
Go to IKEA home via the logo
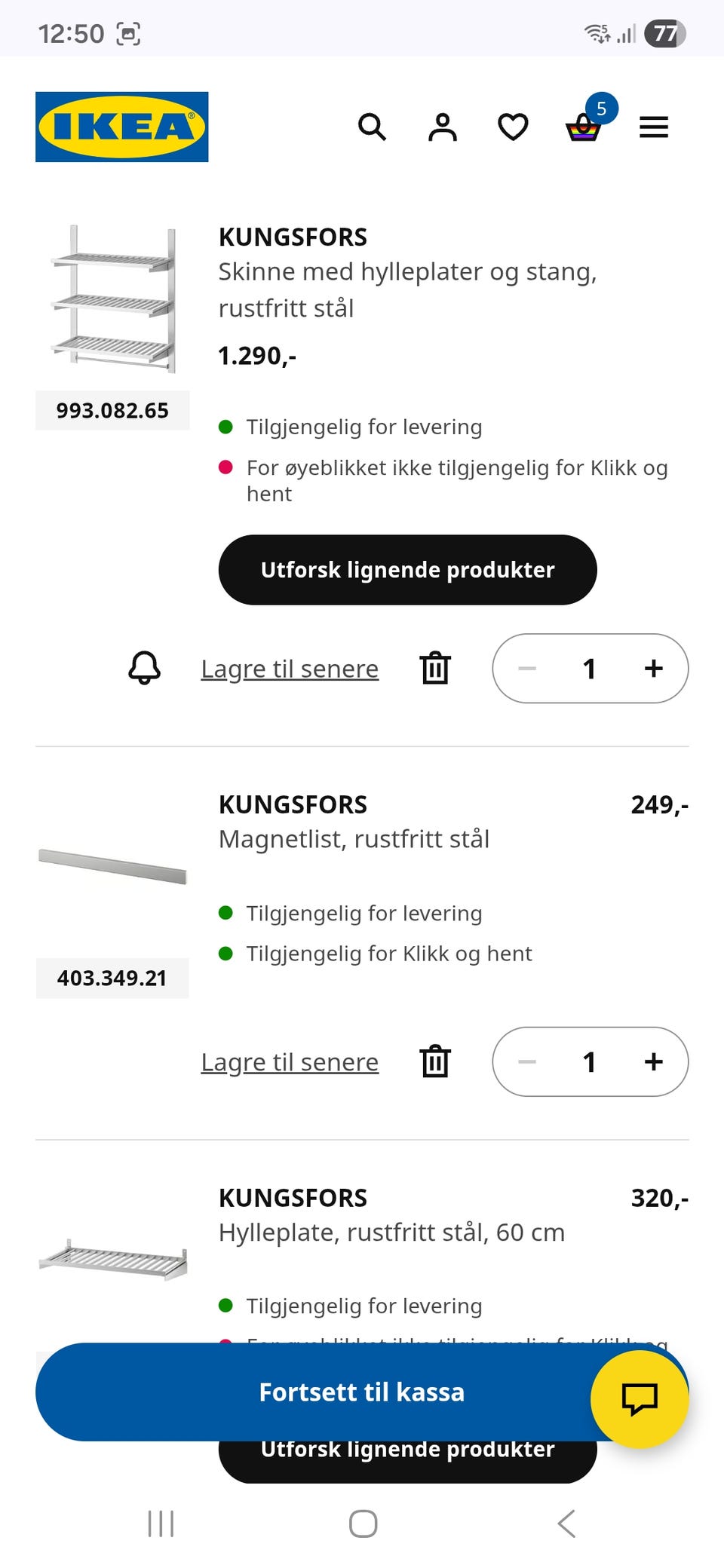[122, 127]
